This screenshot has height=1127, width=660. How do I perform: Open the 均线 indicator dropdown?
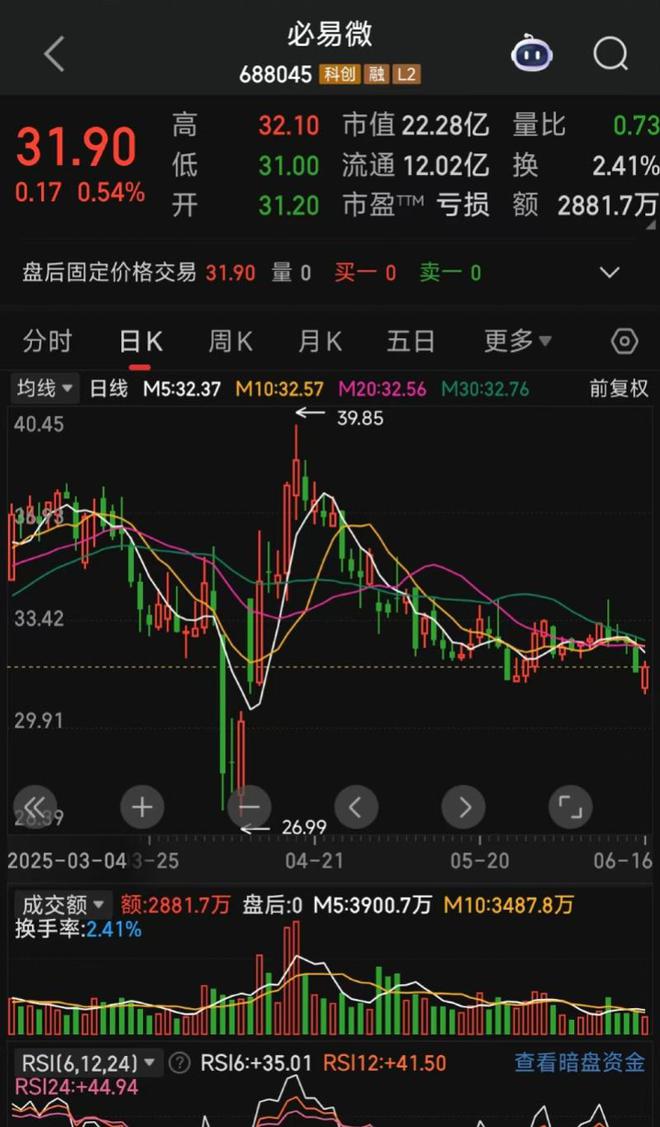tap(45, 388)
